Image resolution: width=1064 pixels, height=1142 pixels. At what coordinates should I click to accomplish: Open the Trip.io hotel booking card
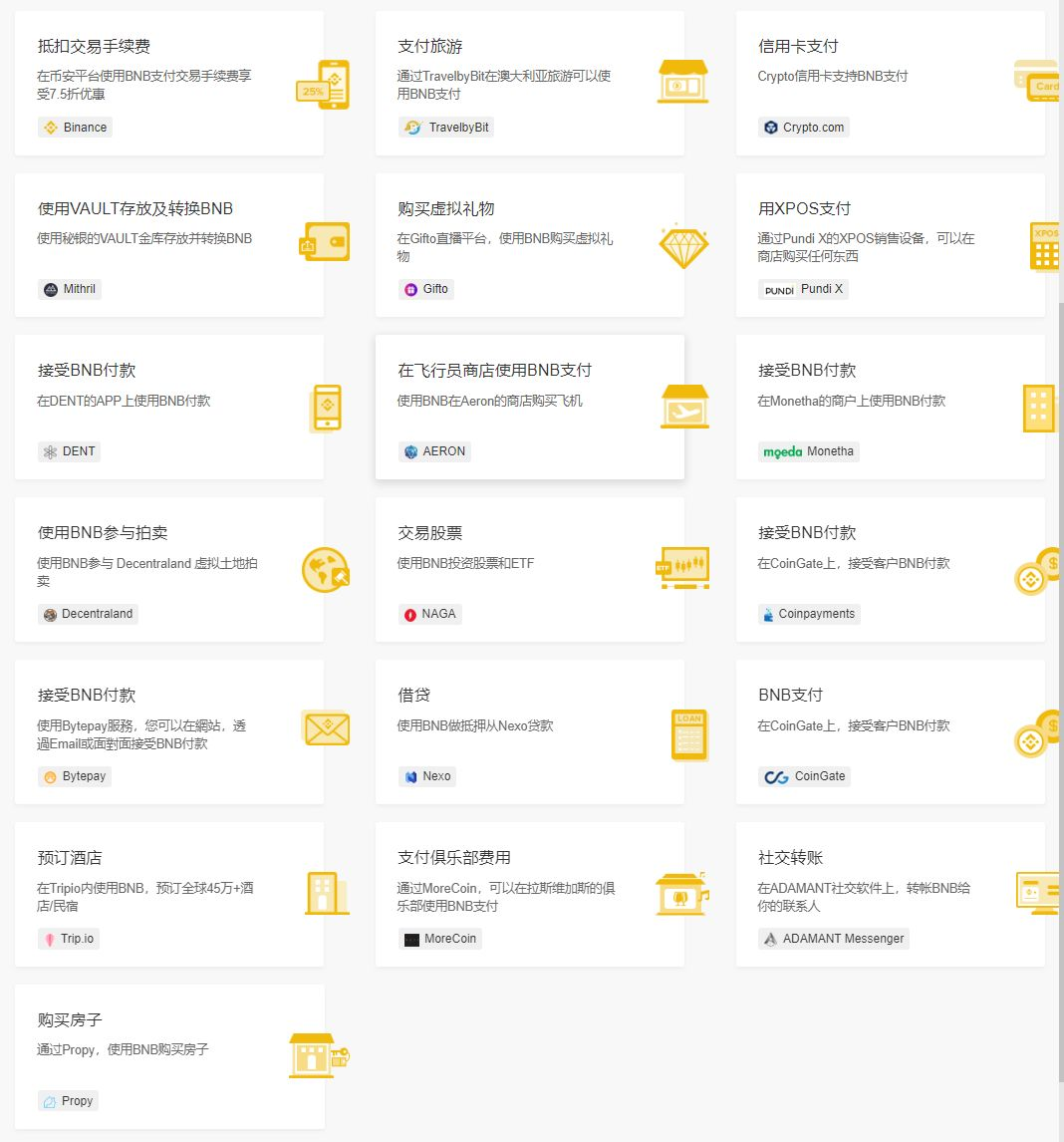pyautogui.click(x=168, y=894)
